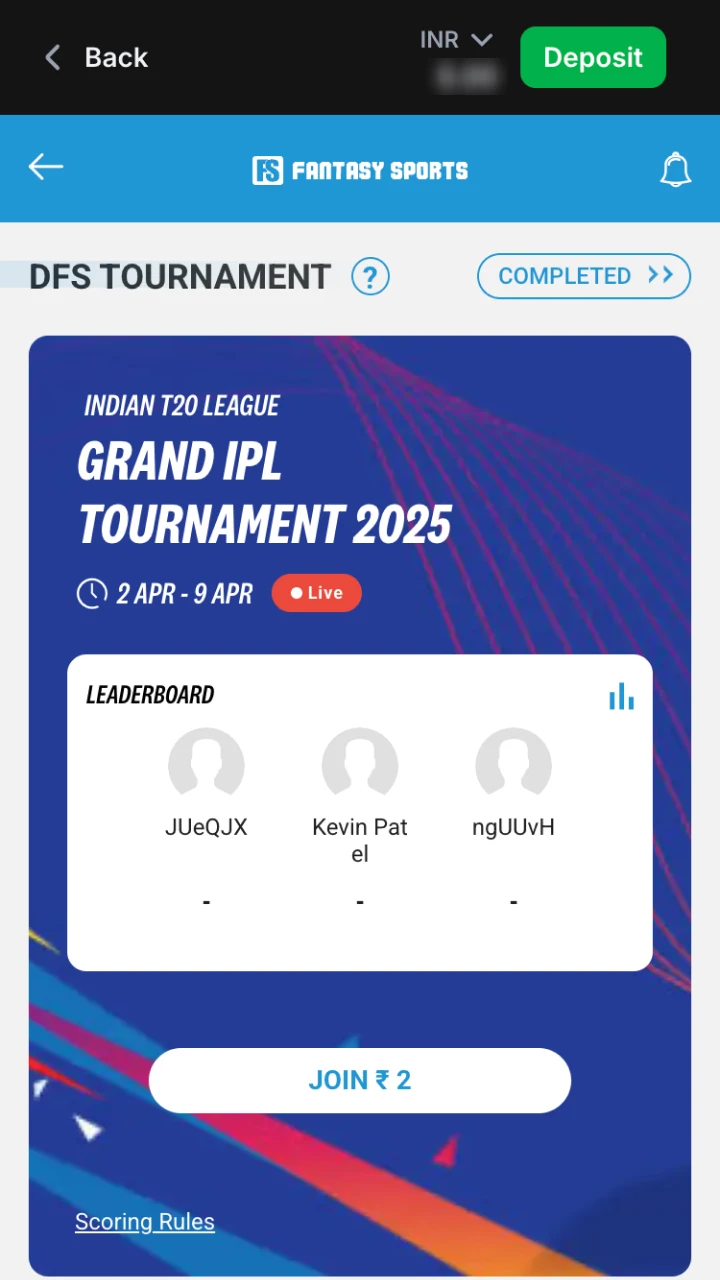Tap the green Deposit button

[x=593, y=57]
